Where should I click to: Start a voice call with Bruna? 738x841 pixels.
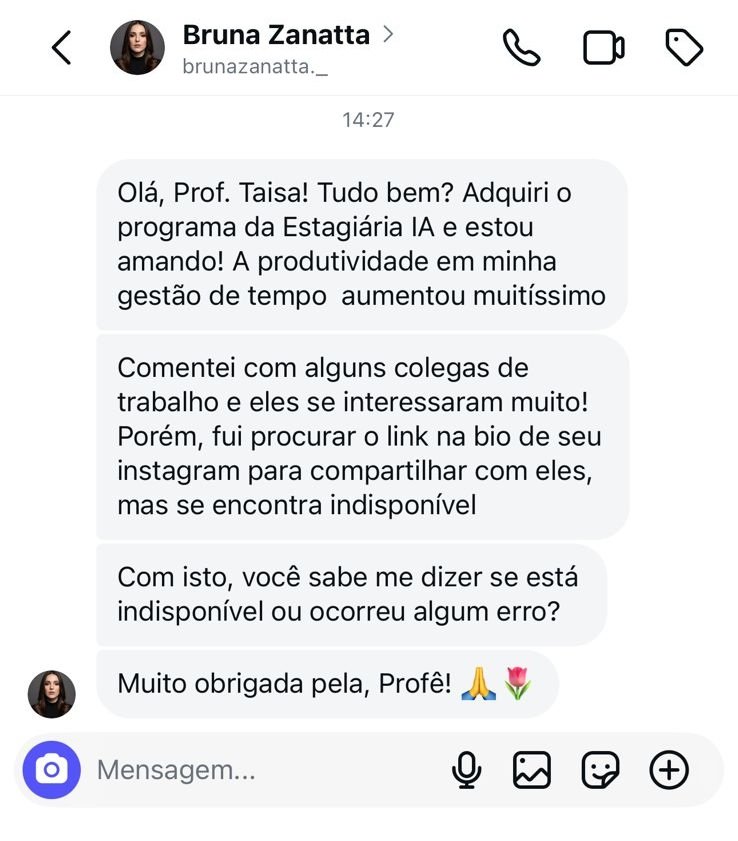tap(521, 47)
